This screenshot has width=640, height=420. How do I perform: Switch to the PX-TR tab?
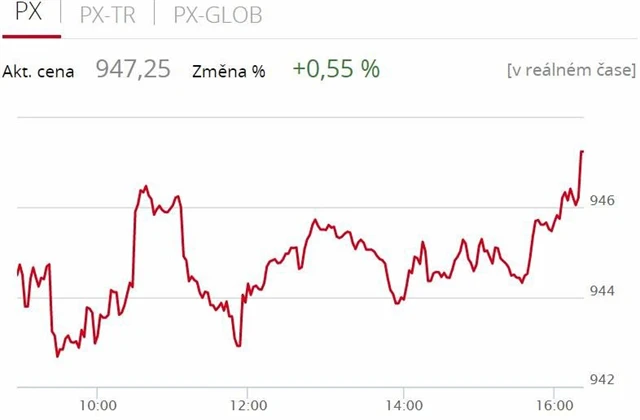(106, 15)
